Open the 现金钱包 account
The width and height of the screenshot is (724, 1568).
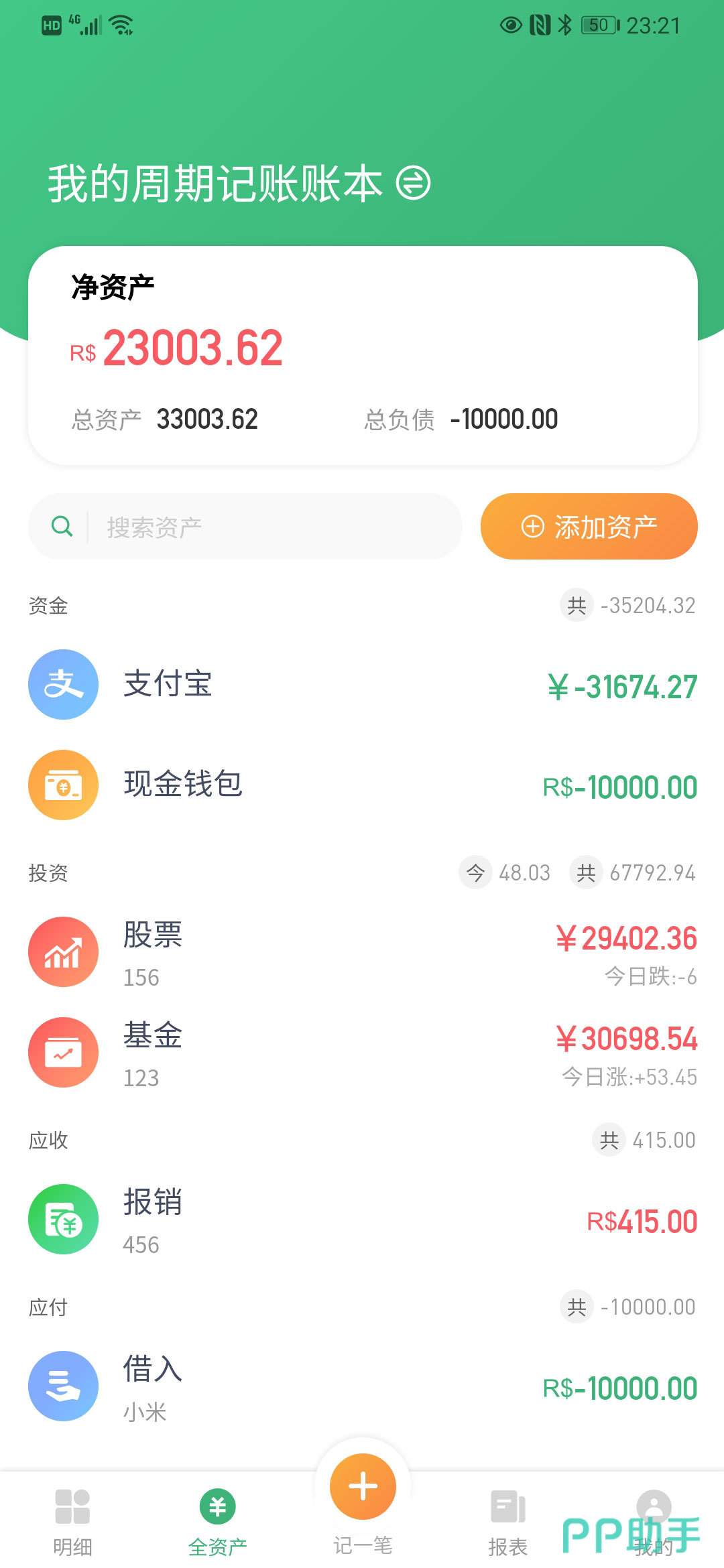(362, 785)
